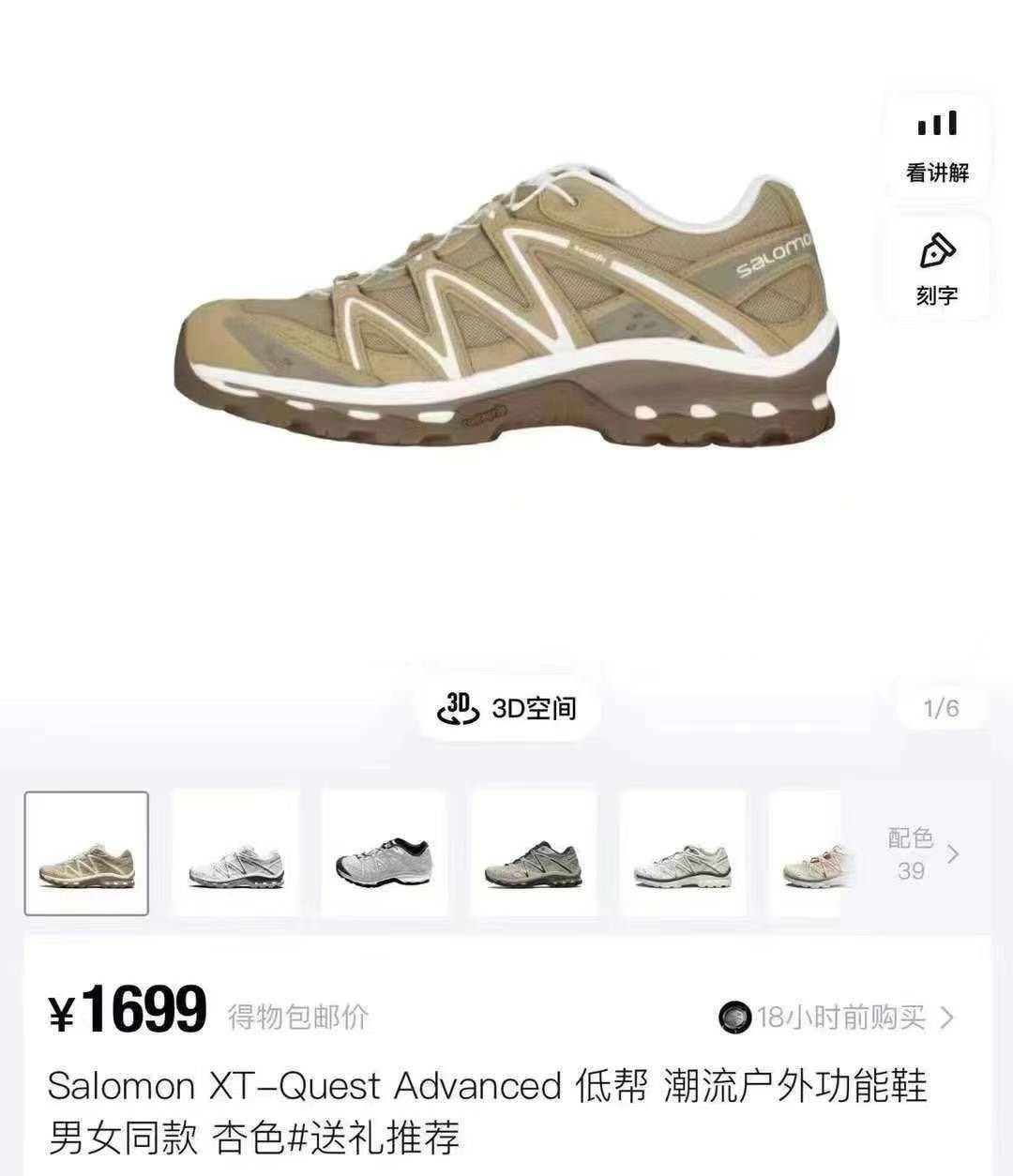1013x1176 pixels.
Task: Open the 3D空间 view
Action: (507, 708)
